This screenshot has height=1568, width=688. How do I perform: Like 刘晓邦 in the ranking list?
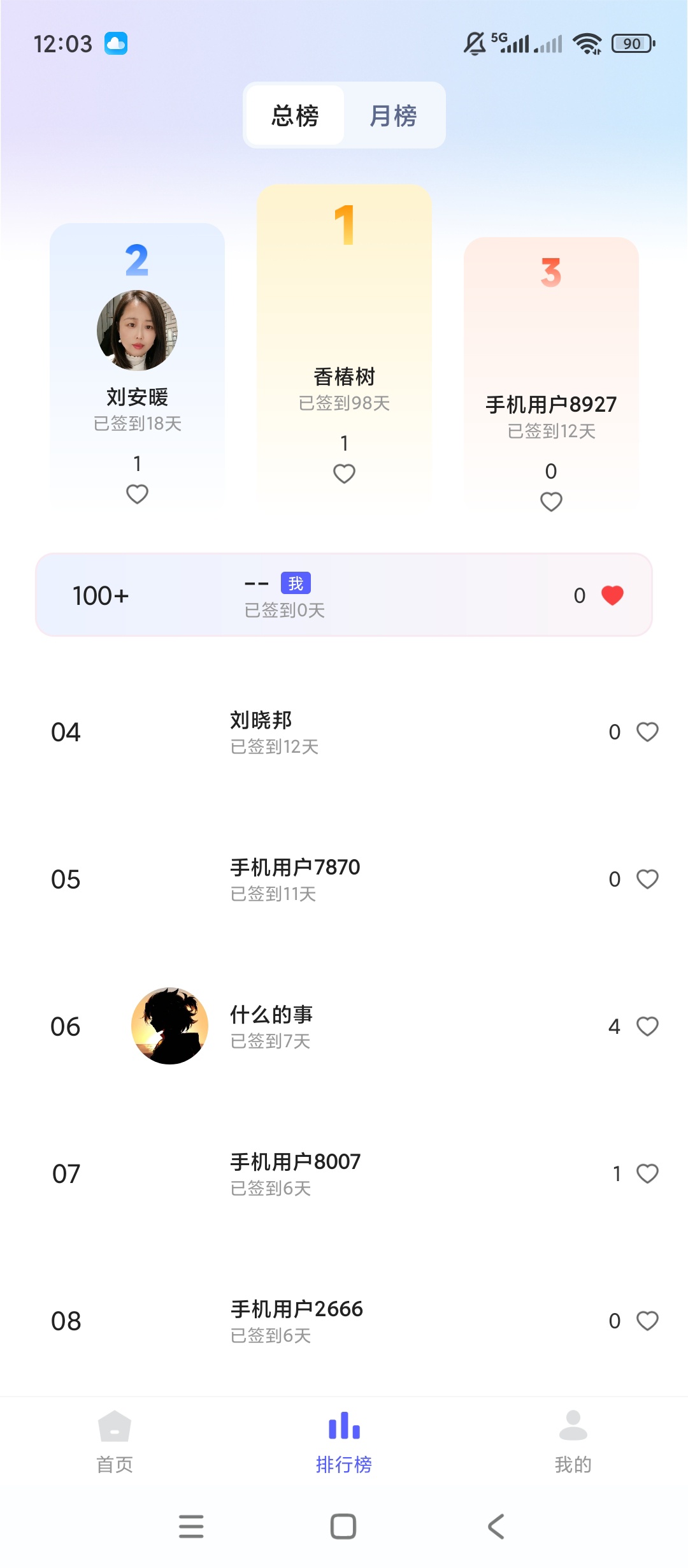(647, 732)
